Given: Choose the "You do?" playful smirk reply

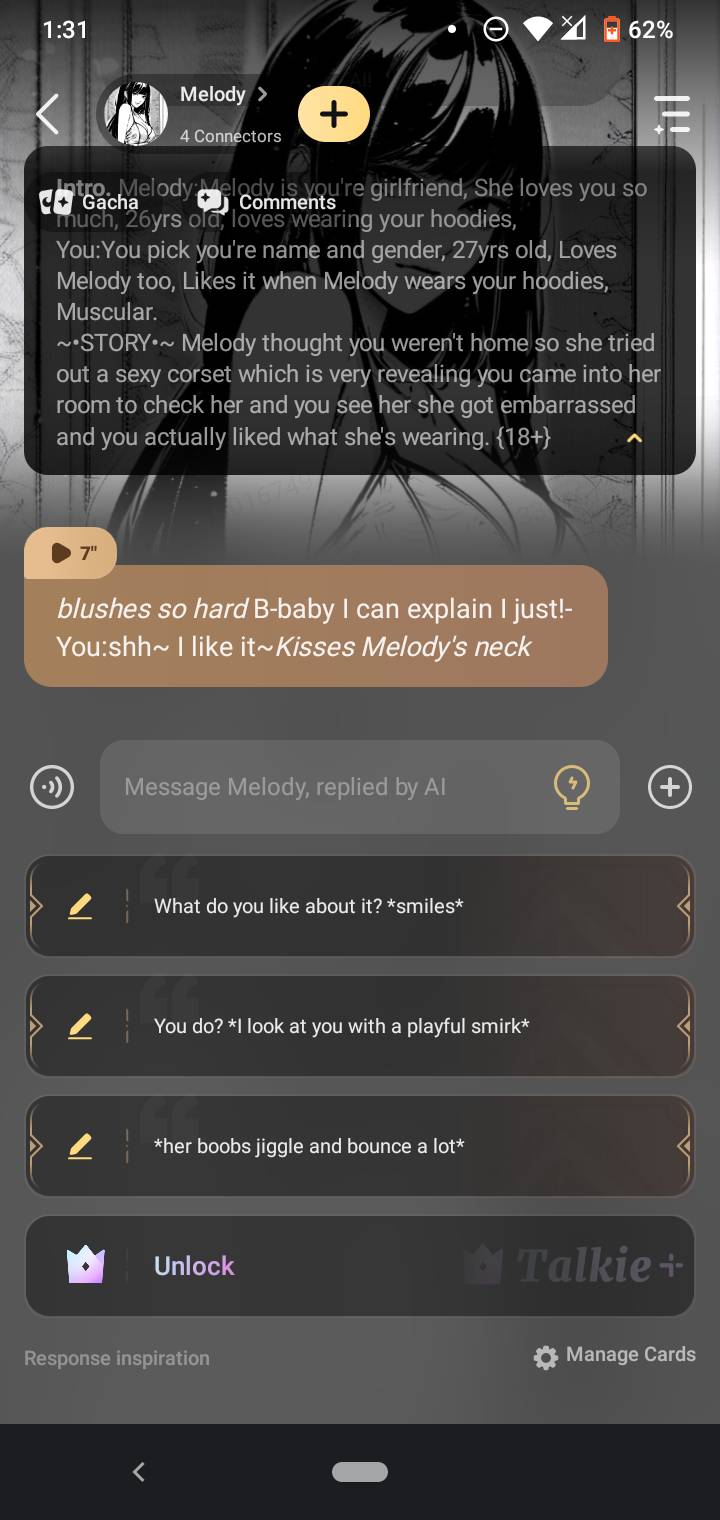Looking at the screenshot, I should pos(400,1026).
